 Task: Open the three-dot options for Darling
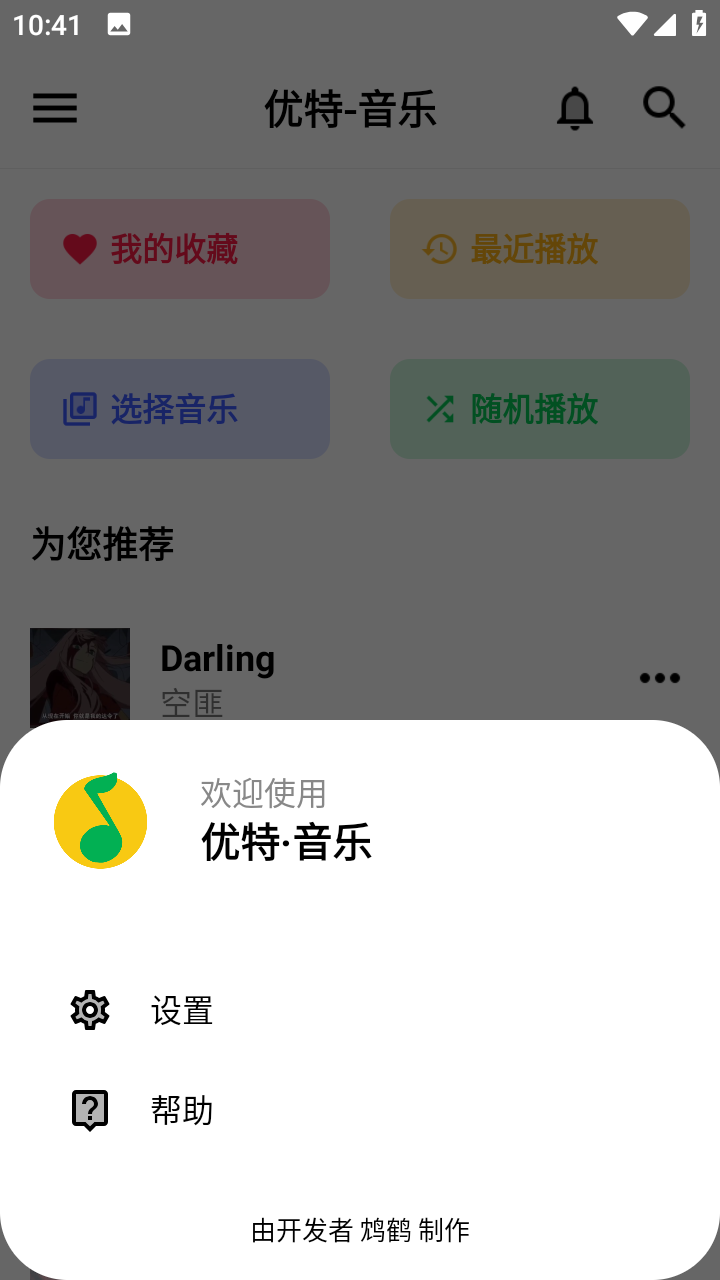click(x=660, y=678)
